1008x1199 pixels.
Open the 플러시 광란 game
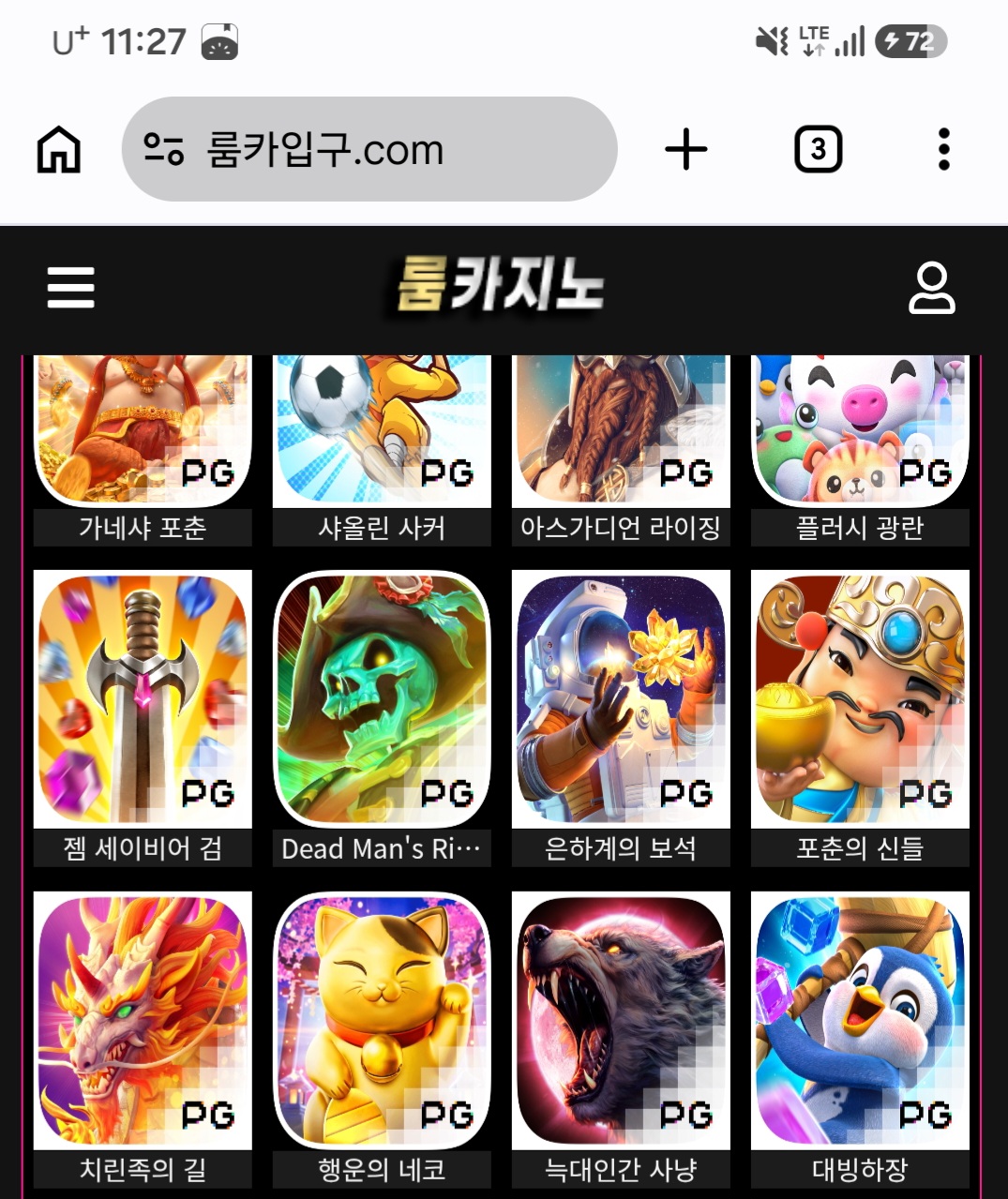860,450
